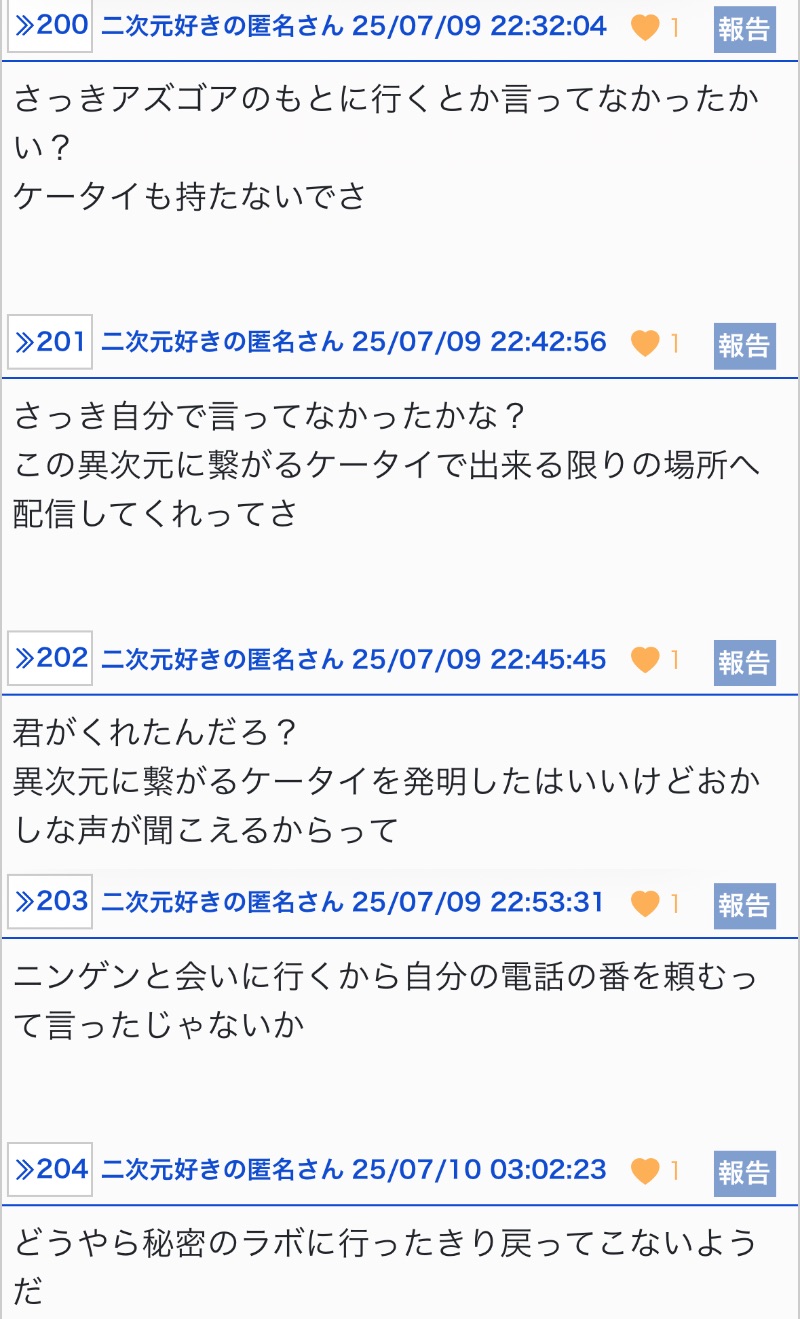Tap the reply anchor ≫200
The image size is (800, 1319).
(50, 26)
